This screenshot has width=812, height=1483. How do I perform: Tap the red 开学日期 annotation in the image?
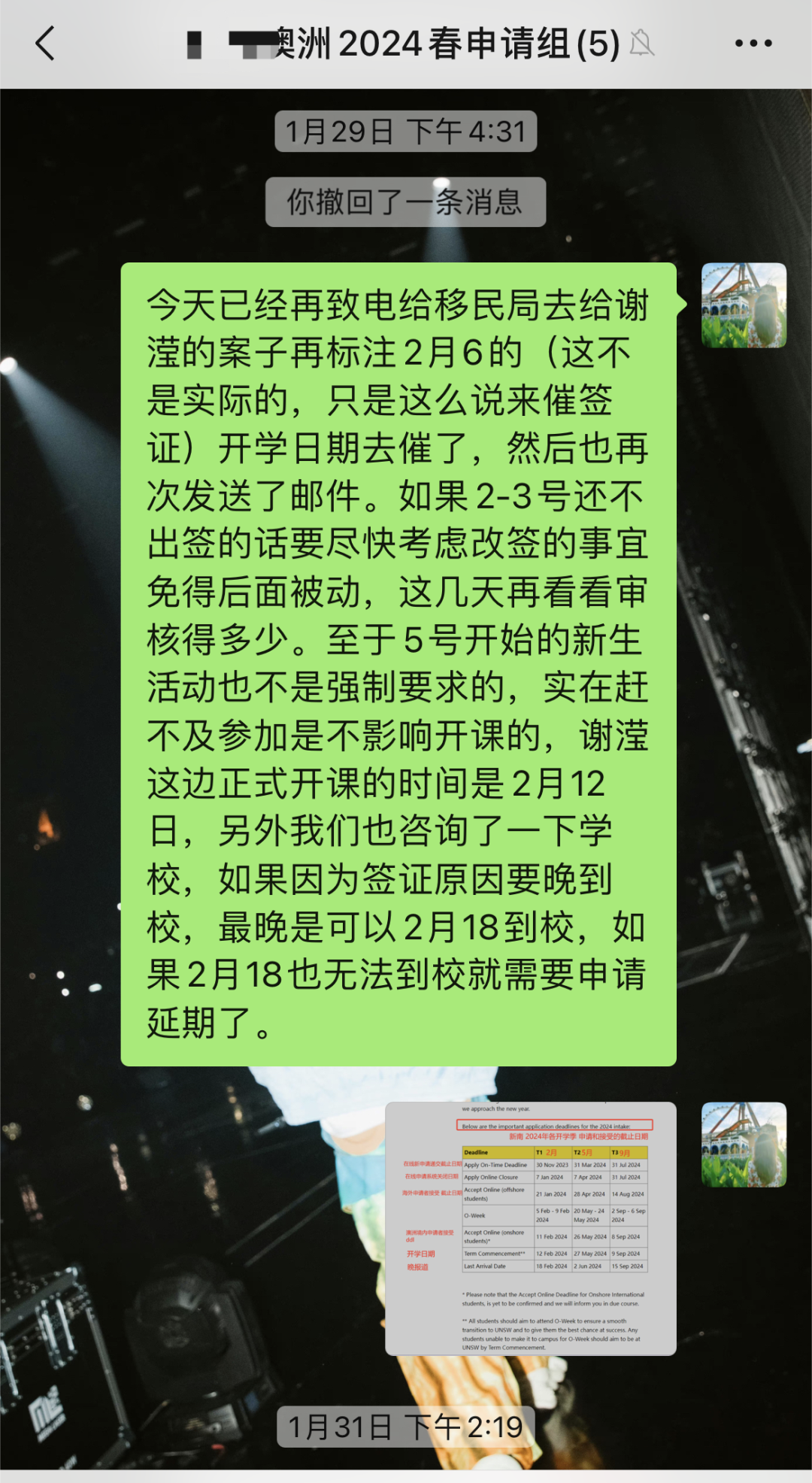(x=422, y=1254)
